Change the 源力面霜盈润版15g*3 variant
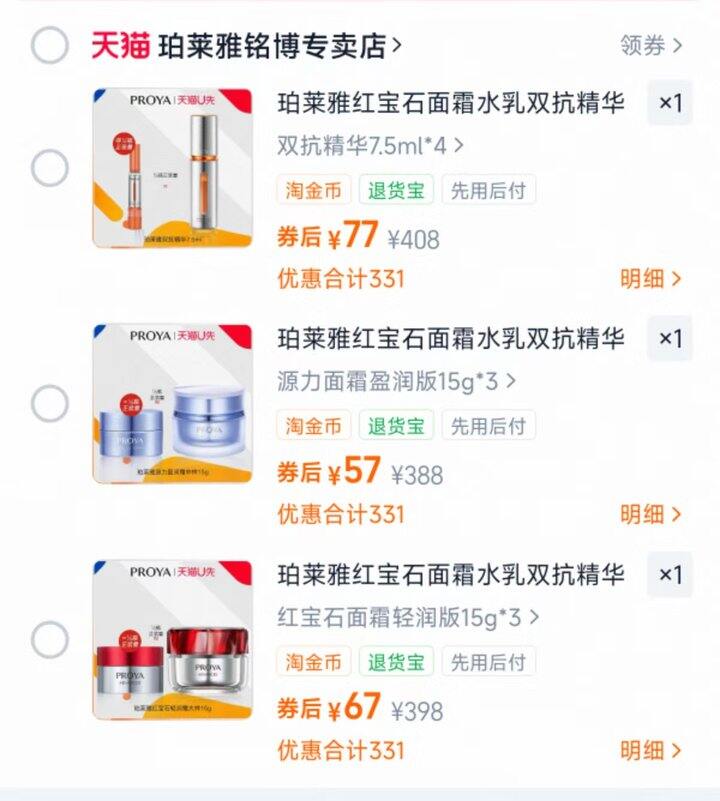Image resolution: width=720 pixels, height=801 pixels. pyautogui.click(x=396, y=381)
